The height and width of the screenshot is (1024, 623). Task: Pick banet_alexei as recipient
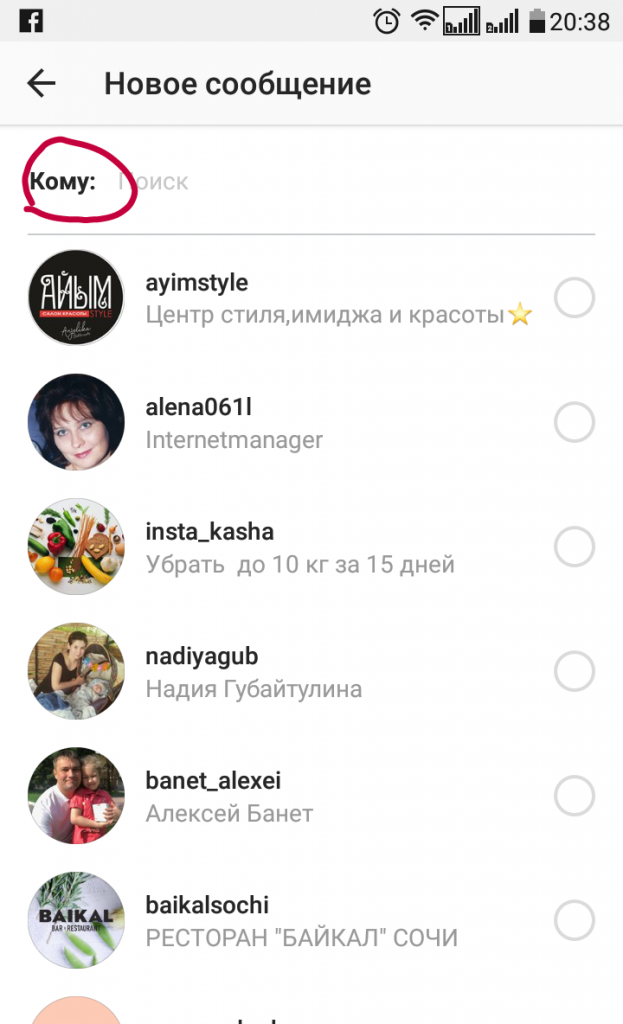pos(574,797)
